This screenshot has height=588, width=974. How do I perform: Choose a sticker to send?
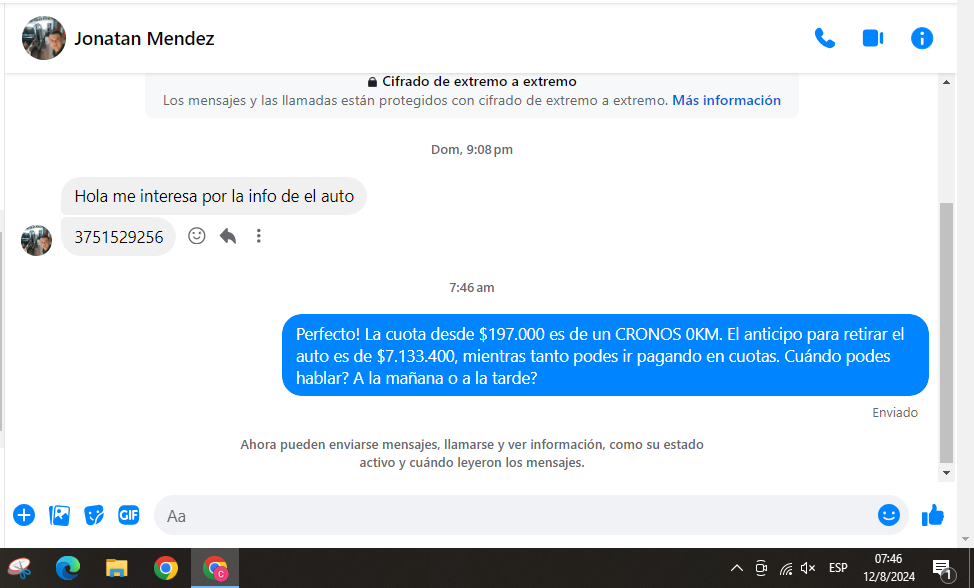click(94, 515)
